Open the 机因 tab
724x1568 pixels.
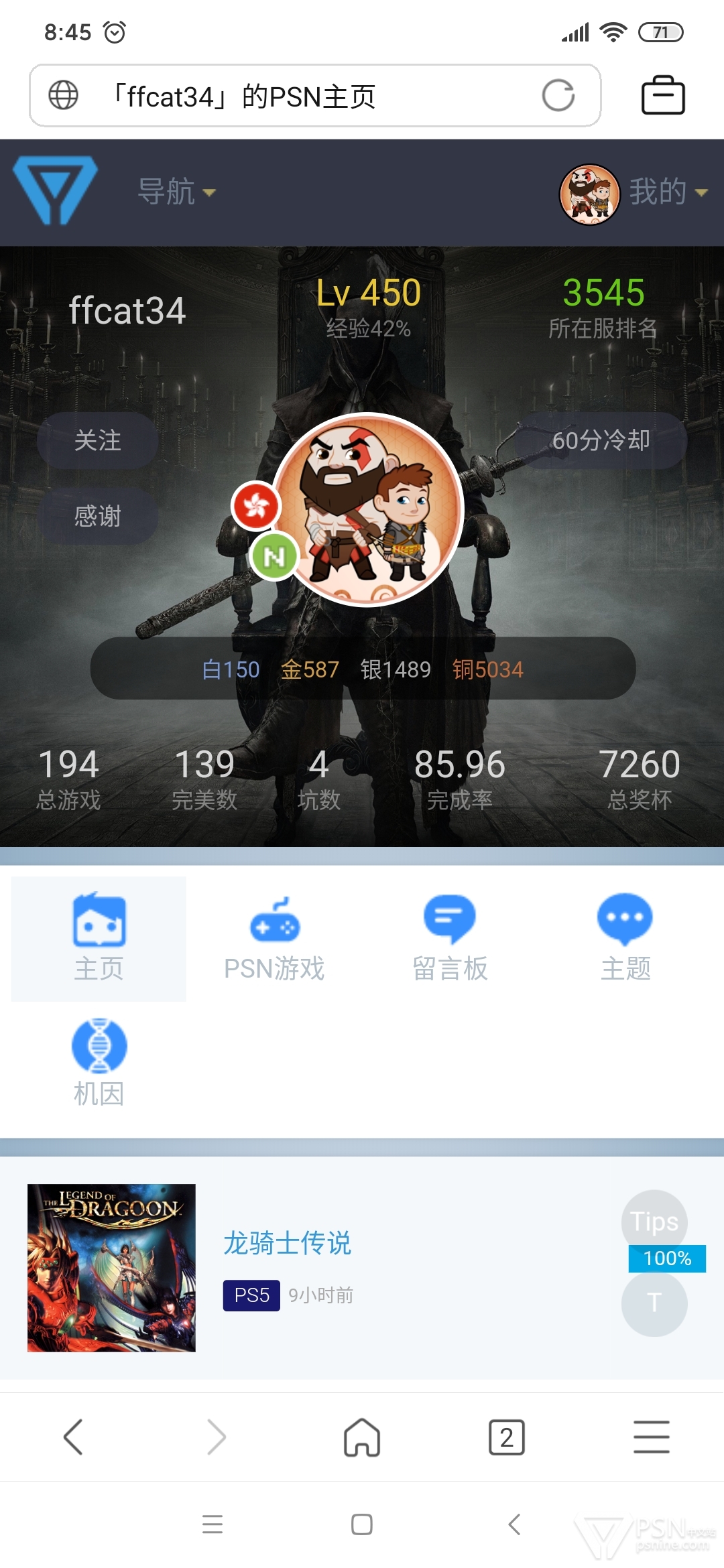click(99, 1063)
